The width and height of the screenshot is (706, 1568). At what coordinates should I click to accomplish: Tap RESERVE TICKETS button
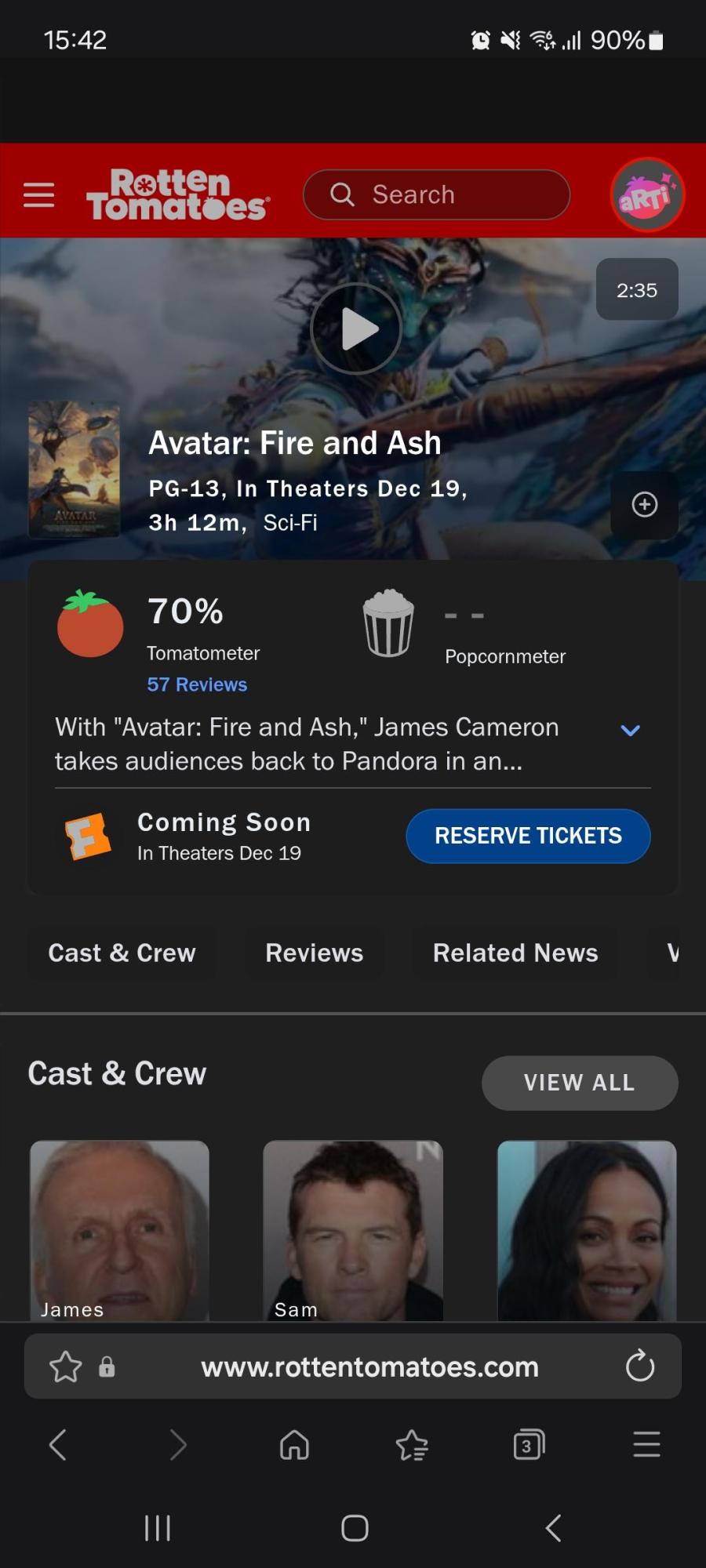(528, 836)
